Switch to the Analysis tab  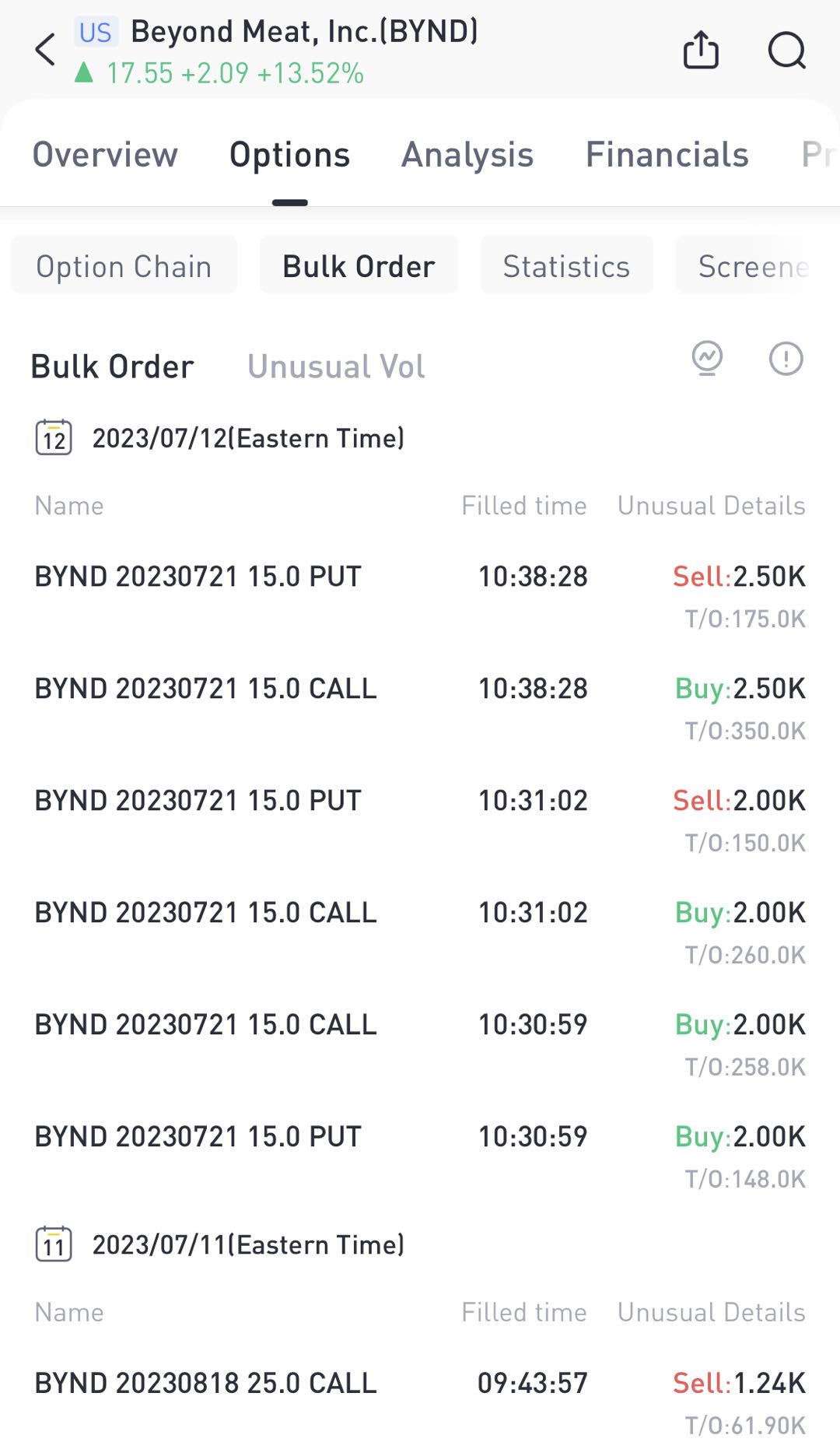click(x=467, y=155)
